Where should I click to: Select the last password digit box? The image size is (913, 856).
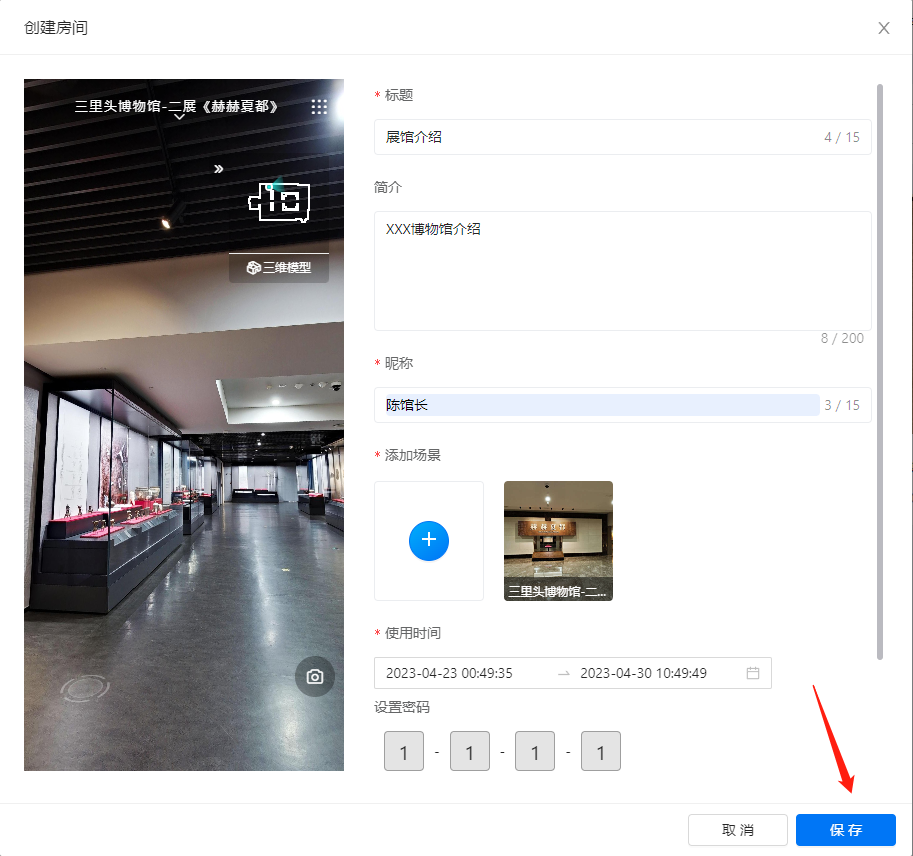pos(601,751)
